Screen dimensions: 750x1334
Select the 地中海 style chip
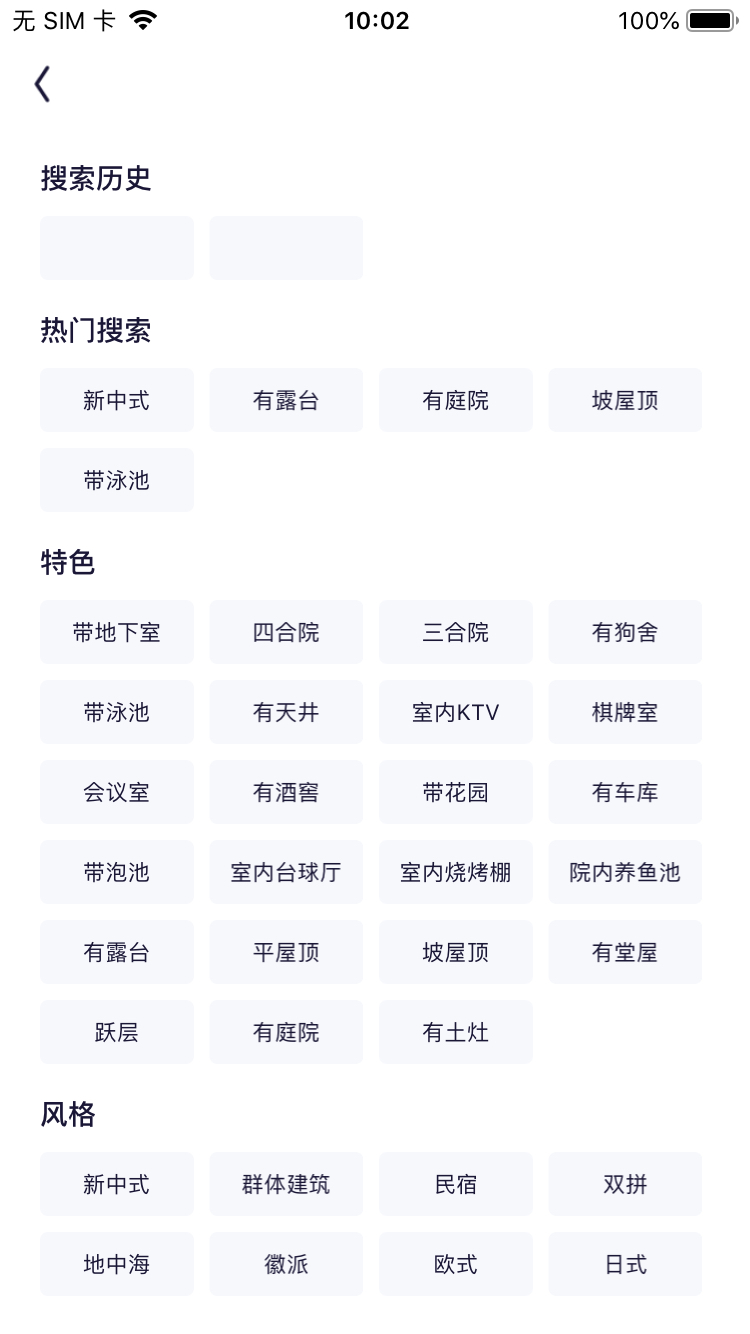117,1264
